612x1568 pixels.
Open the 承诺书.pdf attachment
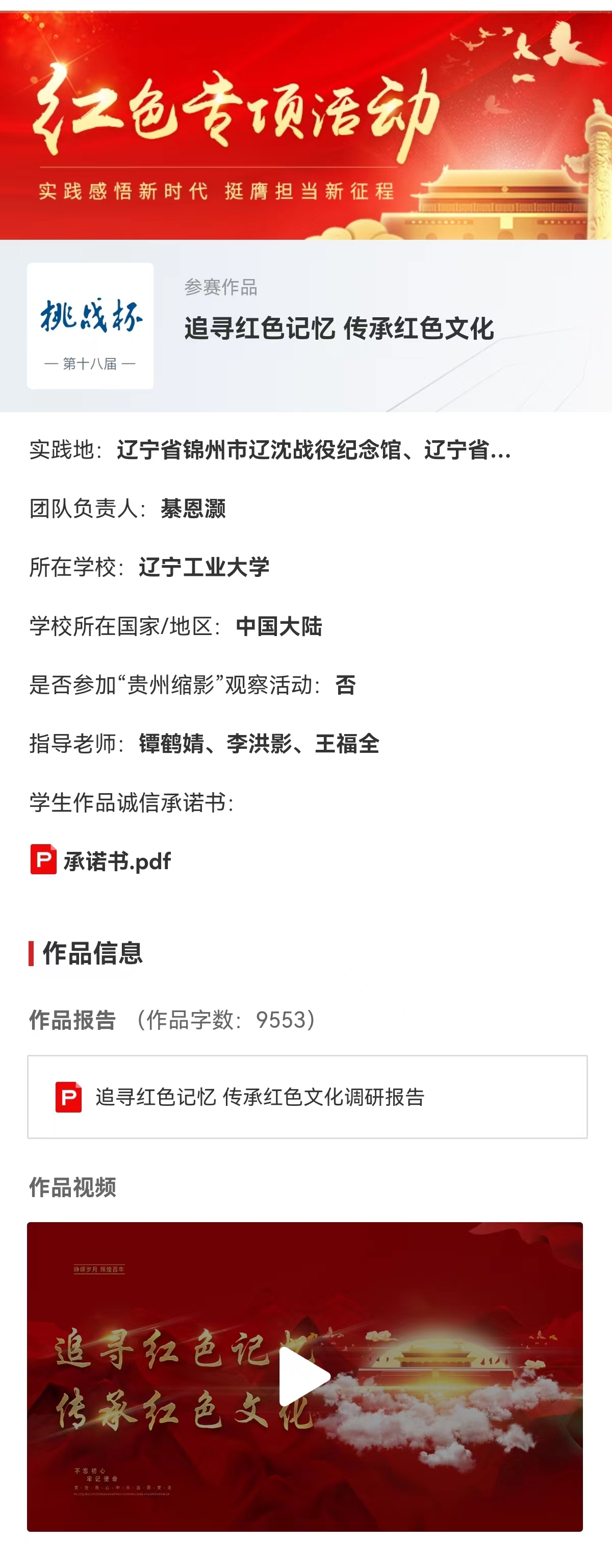[x=116, y=861]
